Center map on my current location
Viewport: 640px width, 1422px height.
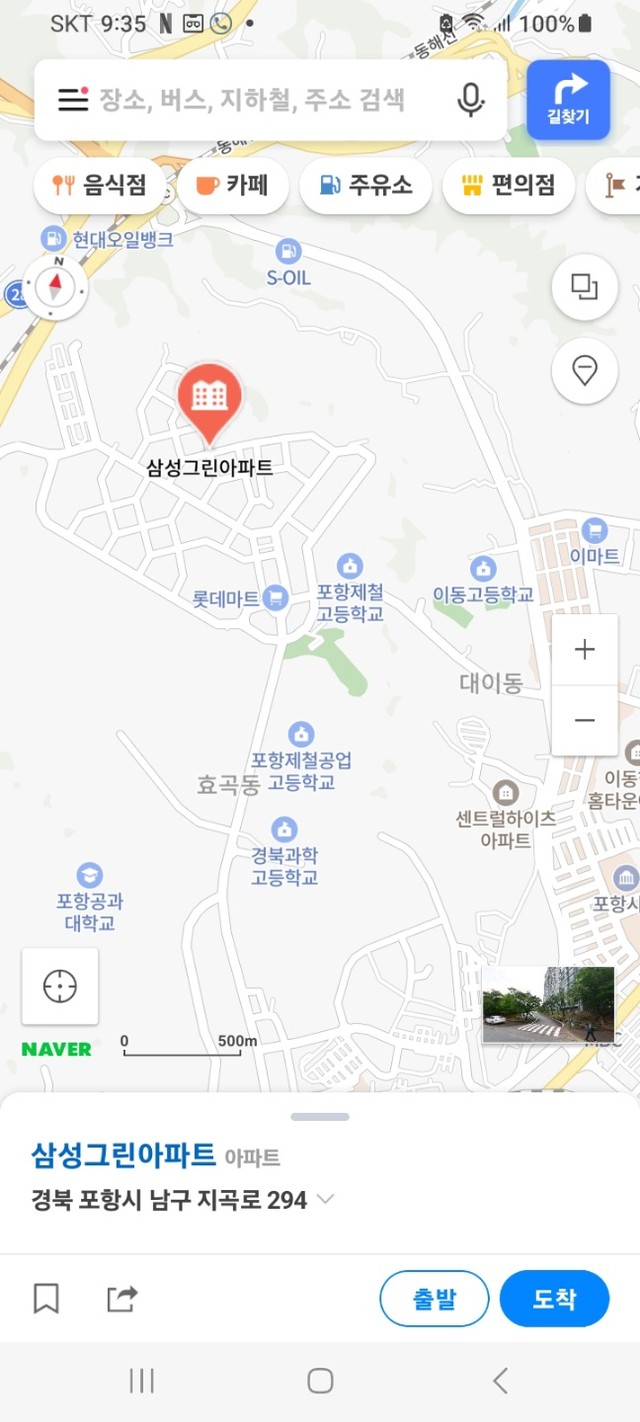(x=60, y=986)
